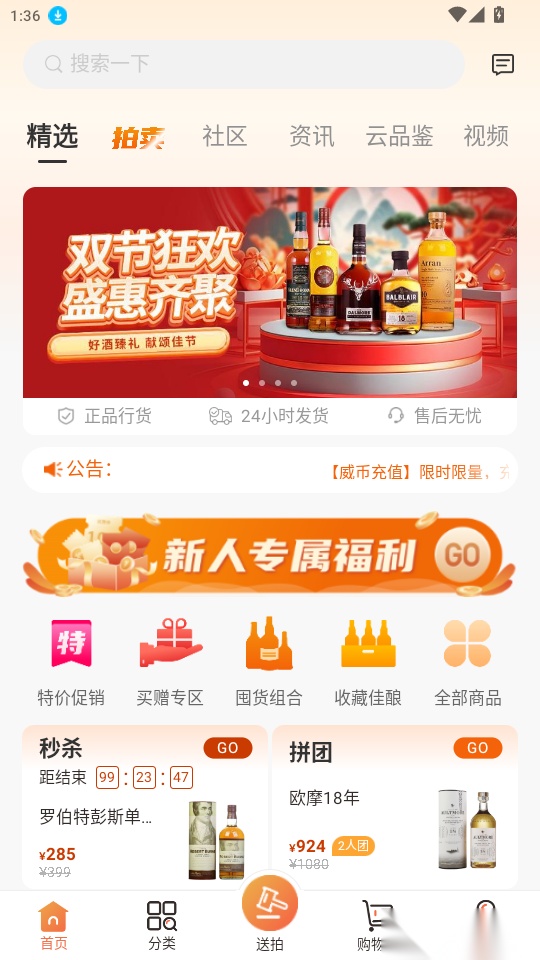The width and height of the screenshot is (540, 960).
Task: Switch to the 拍卖 tab
Action: click(138, 137)
